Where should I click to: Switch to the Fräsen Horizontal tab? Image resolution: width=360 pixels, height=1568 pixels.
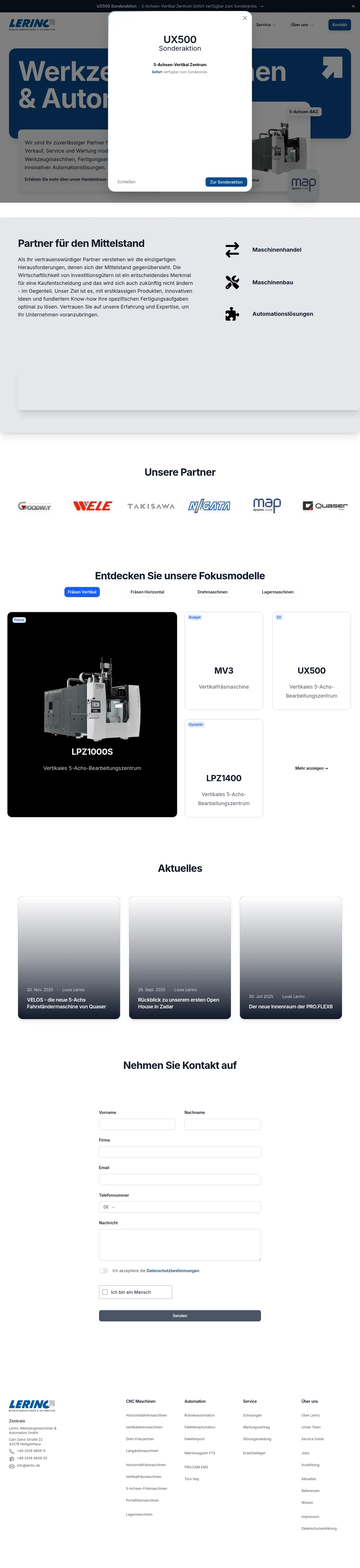pos(147,592)
